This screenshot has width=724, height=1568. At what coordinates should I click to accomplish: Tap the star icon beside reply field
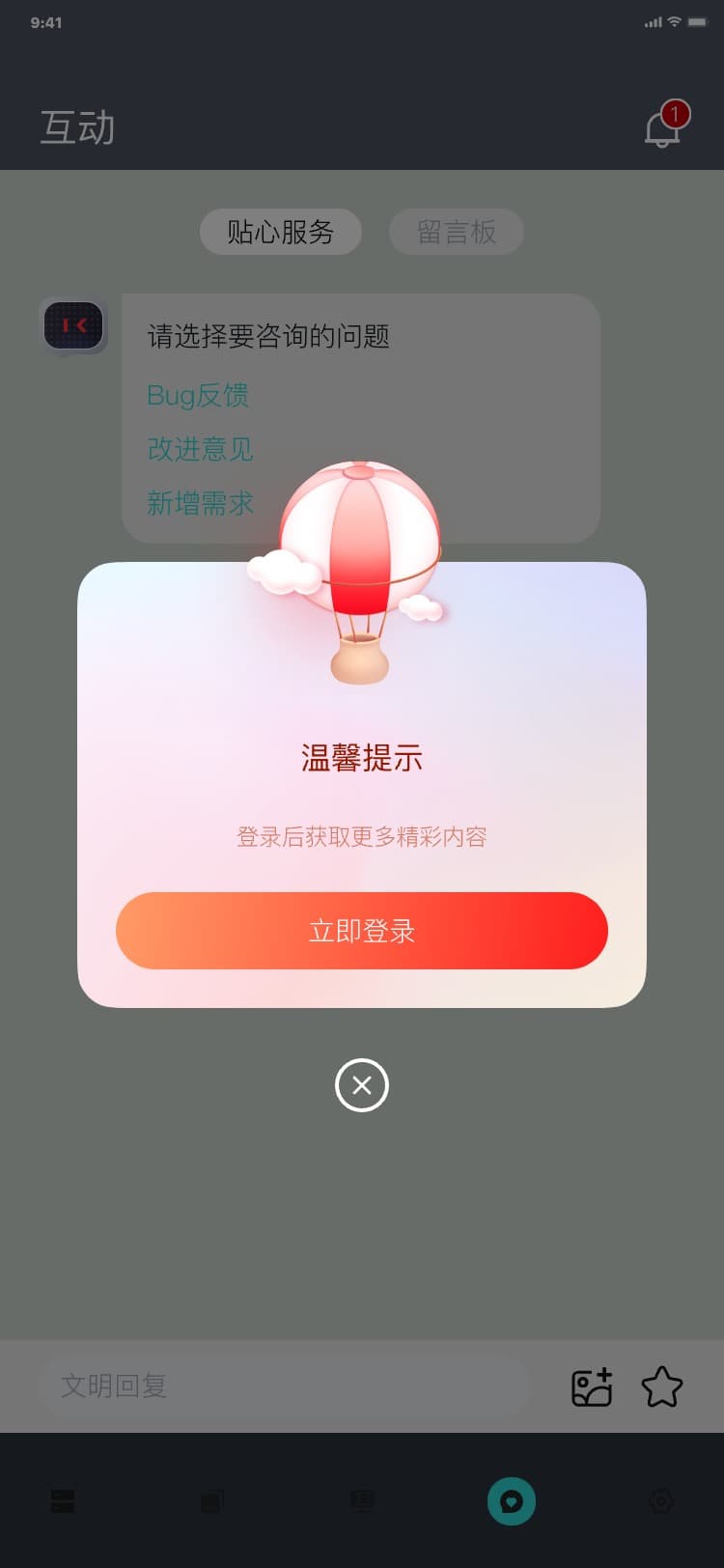pos(662,1386)
